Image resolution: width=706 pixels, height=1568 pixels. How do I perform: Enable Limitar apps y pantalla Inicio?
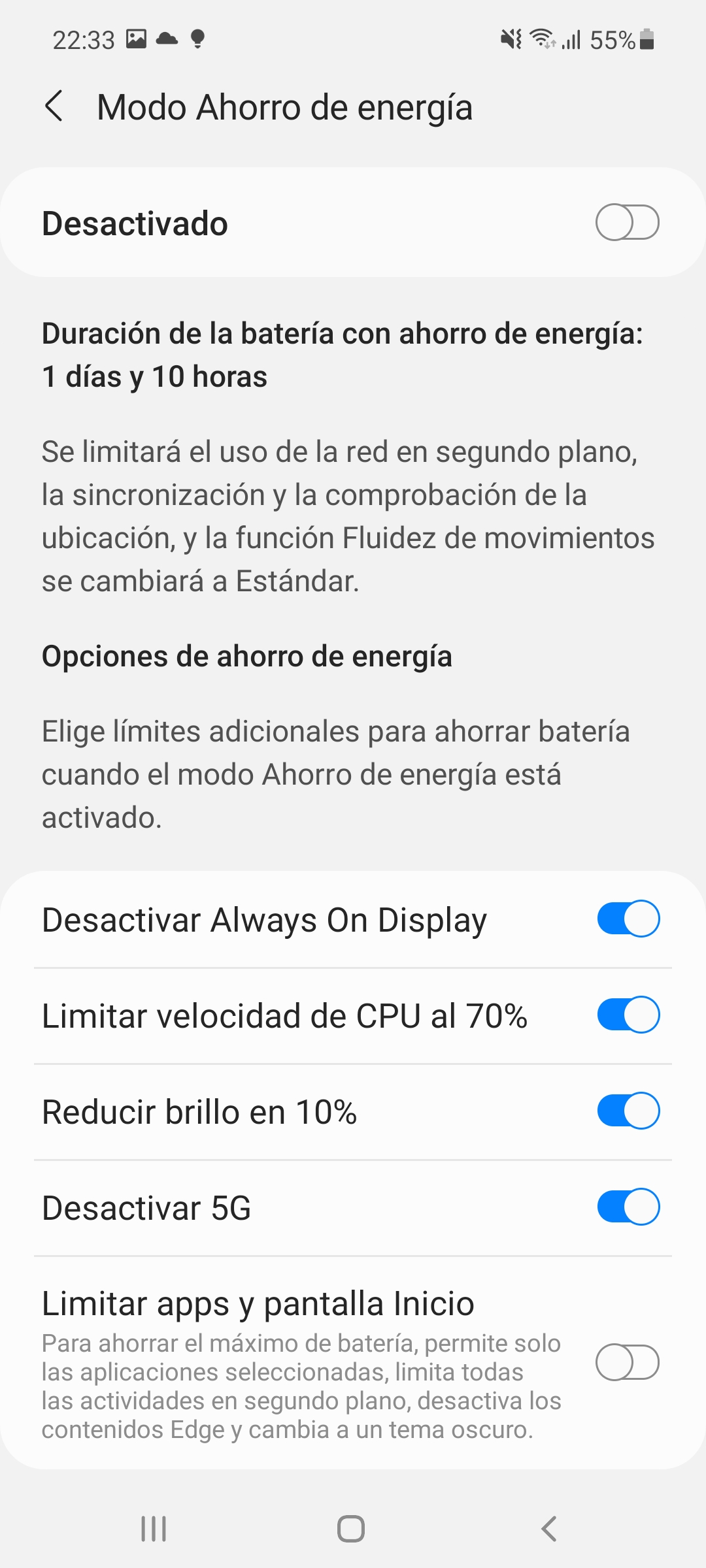tap(627, 1362)
